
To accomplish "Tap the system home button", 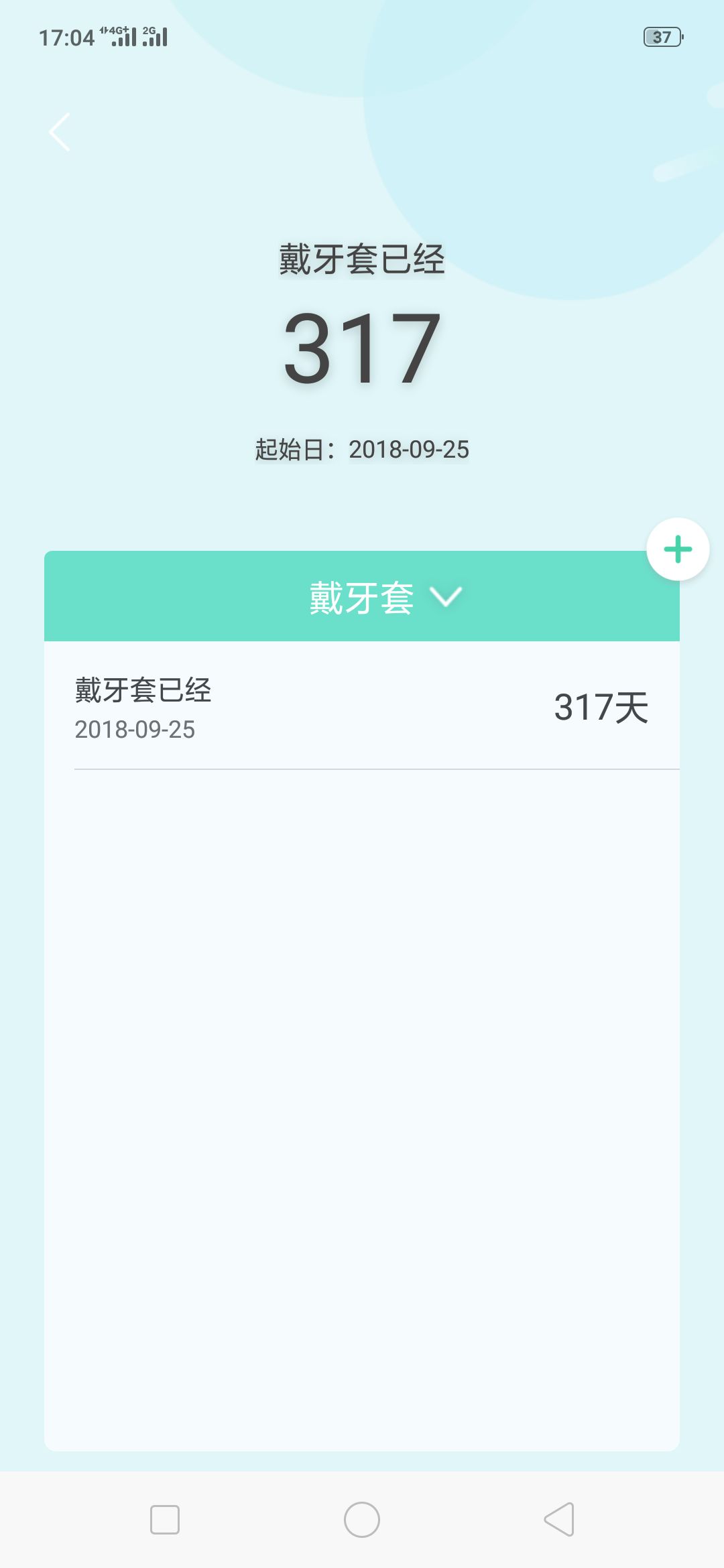I will tap(362, 1520).
